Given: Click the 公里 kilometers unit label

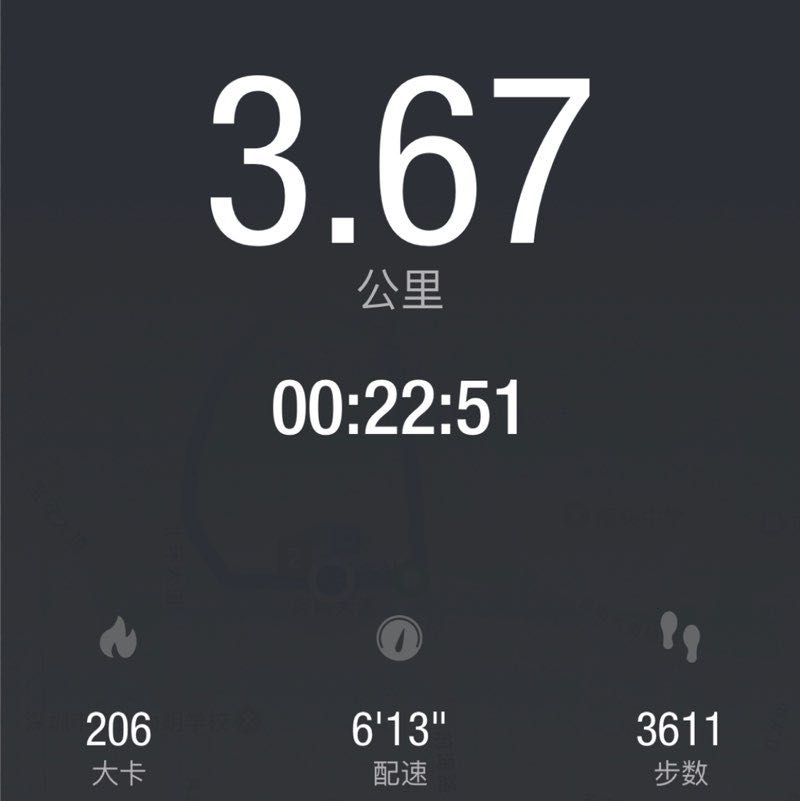Looking at the screenshot, I should click(x=399, y=284).
